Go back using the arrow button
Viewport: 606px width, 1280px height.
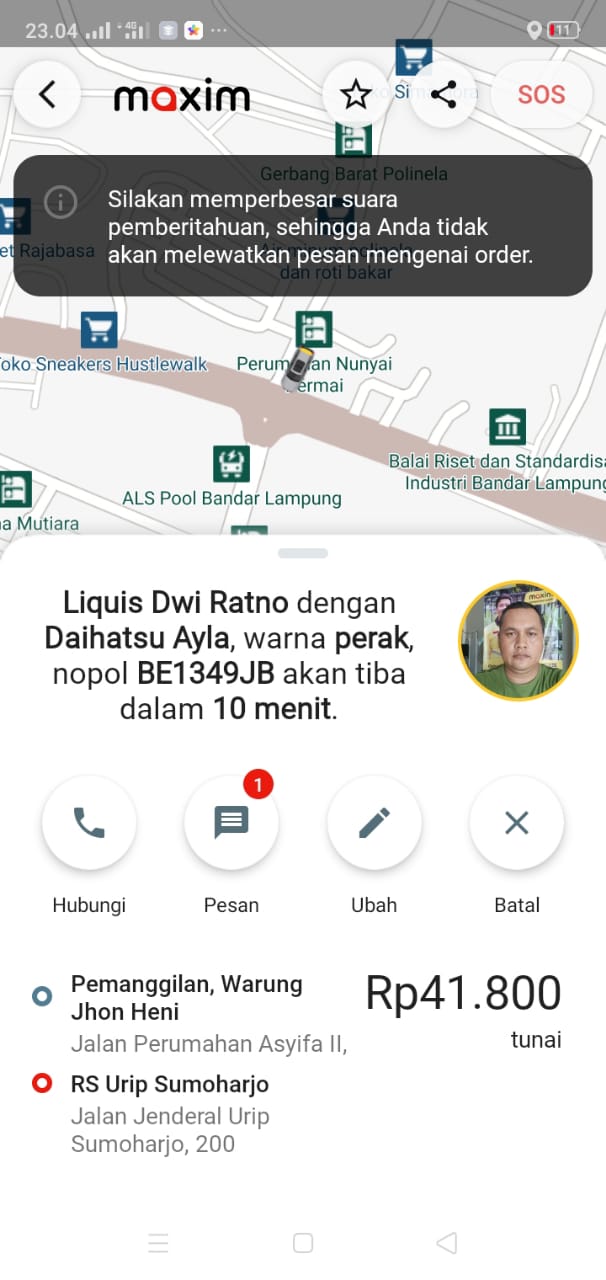point(46,94)
